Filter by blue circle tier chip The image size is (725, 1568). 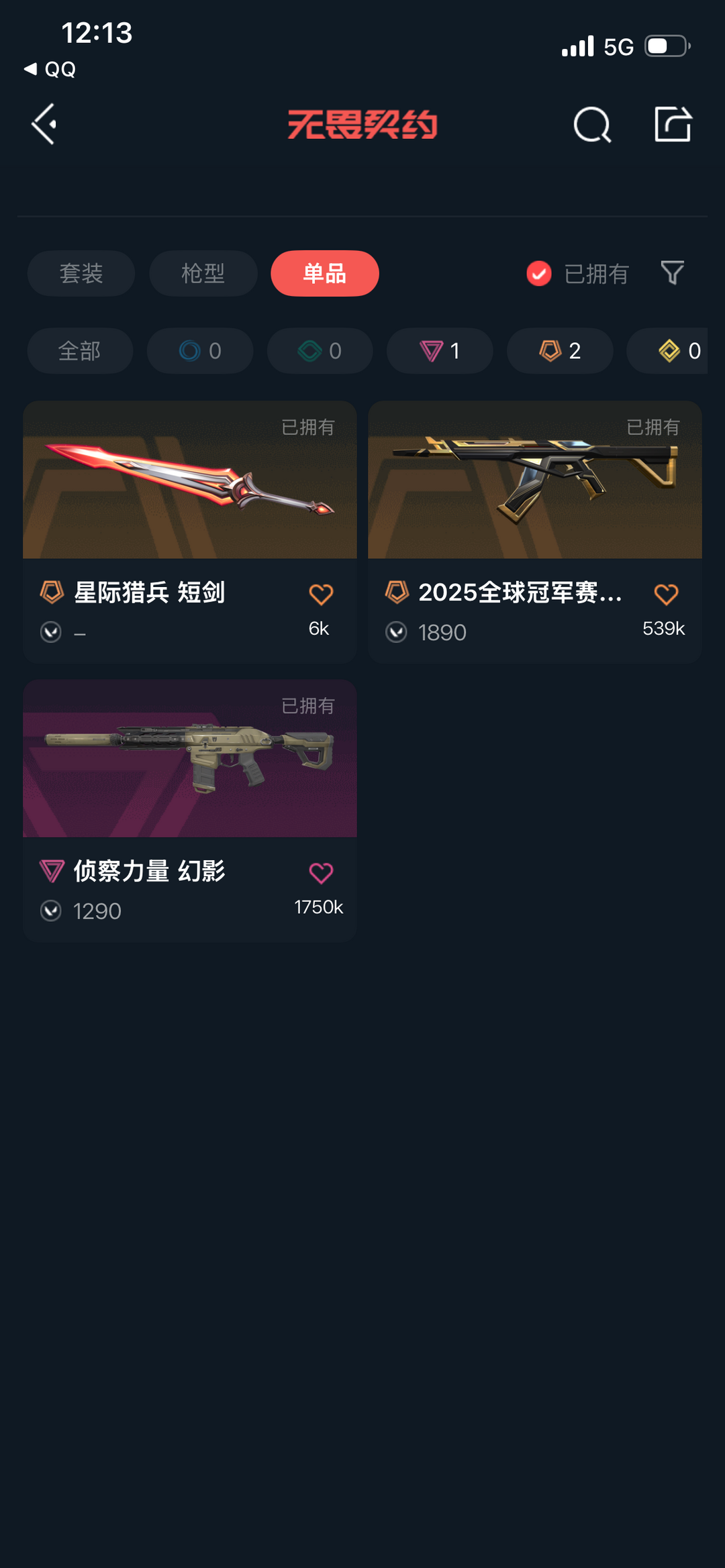pyautogui.click(x=200, y=351)
